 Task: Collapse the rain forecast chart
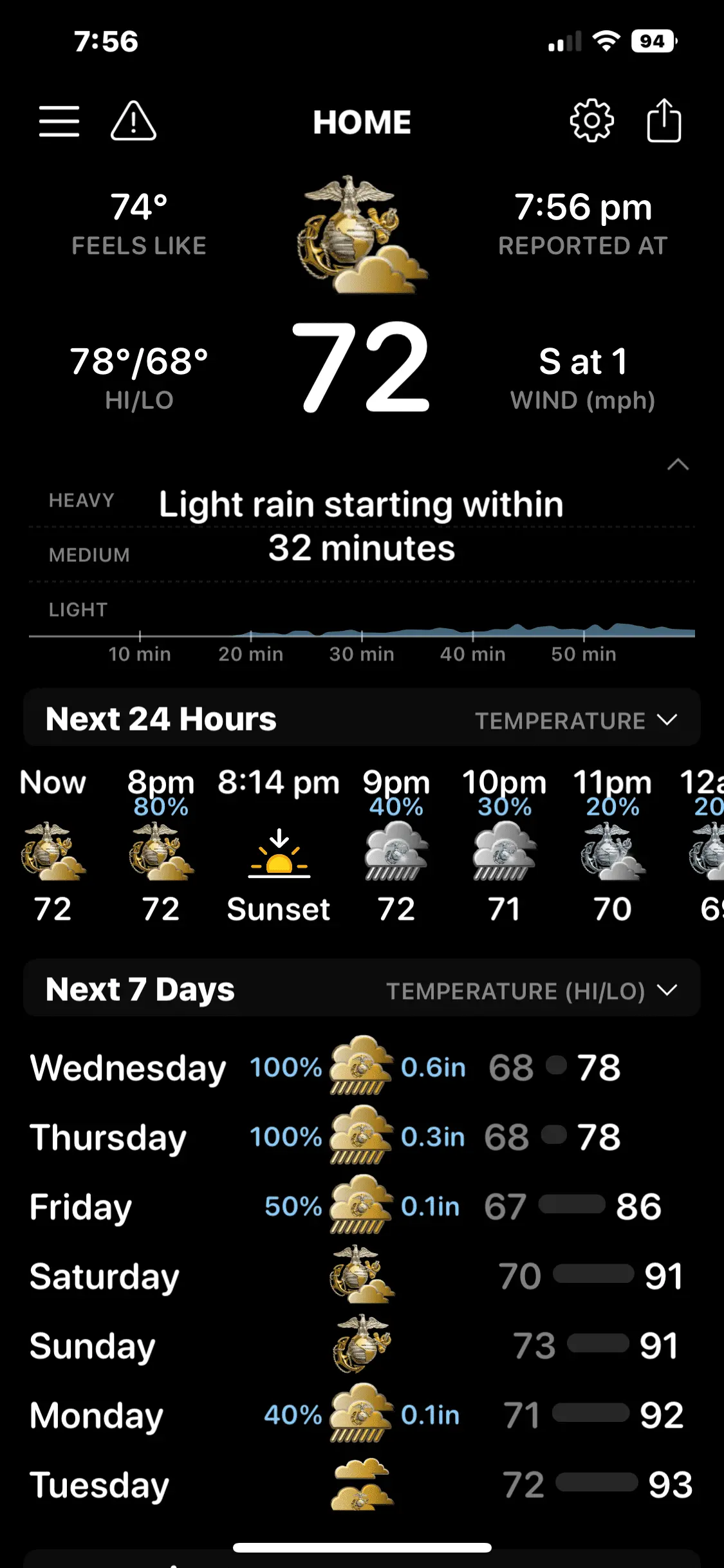click(x=678, y=465)
